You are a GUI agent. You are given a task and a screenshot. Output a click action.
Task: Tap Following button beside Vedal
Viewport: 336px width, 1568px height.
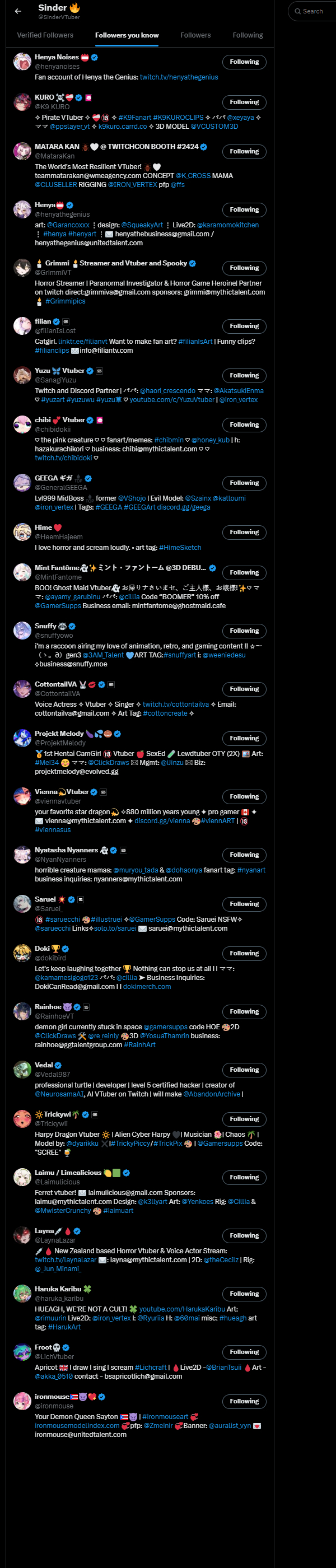point(244,1070)
